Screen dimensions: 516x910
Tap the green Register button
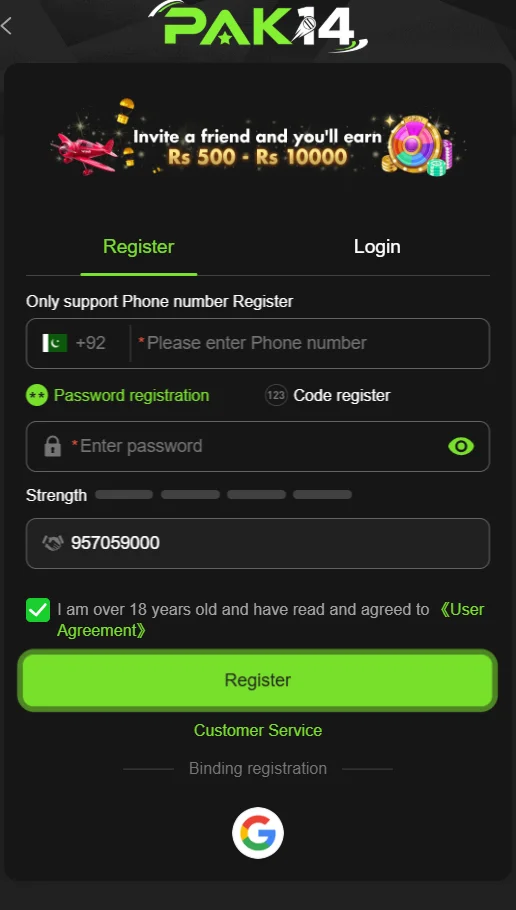tap(258, 680)
